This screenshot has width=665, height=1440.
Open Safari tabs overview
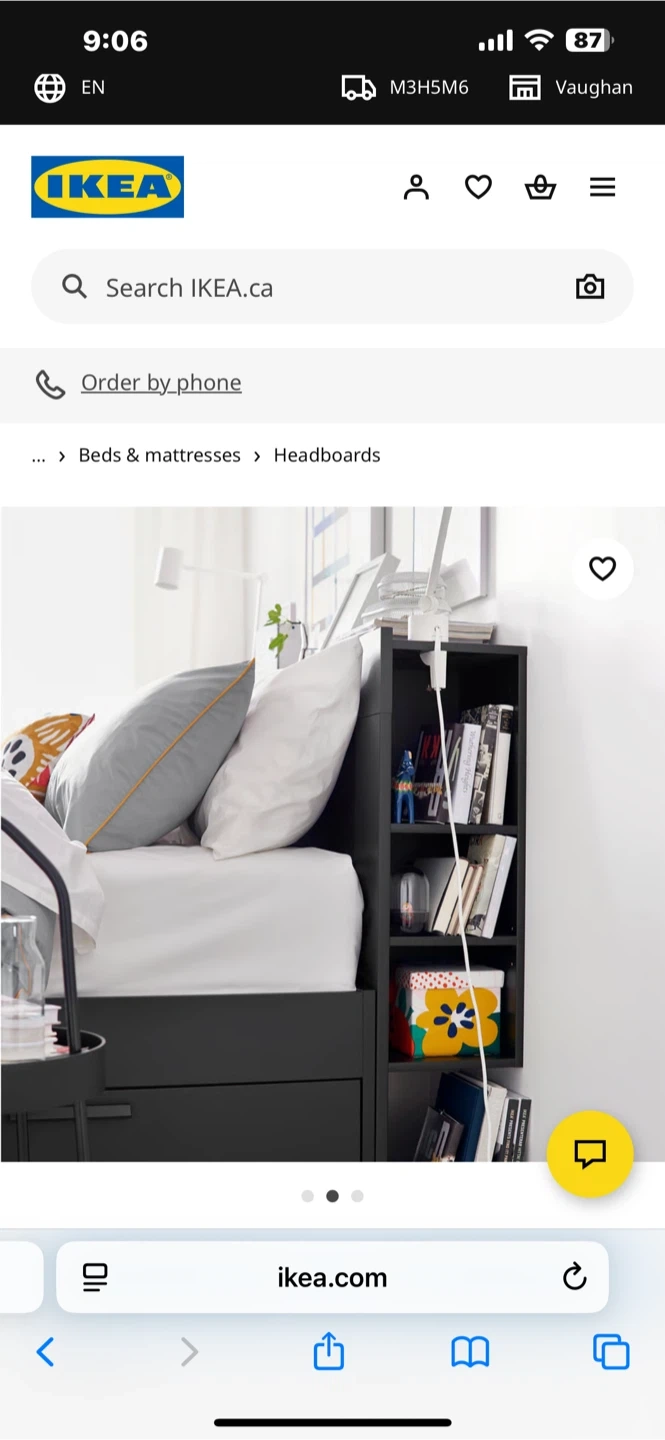610,1353
